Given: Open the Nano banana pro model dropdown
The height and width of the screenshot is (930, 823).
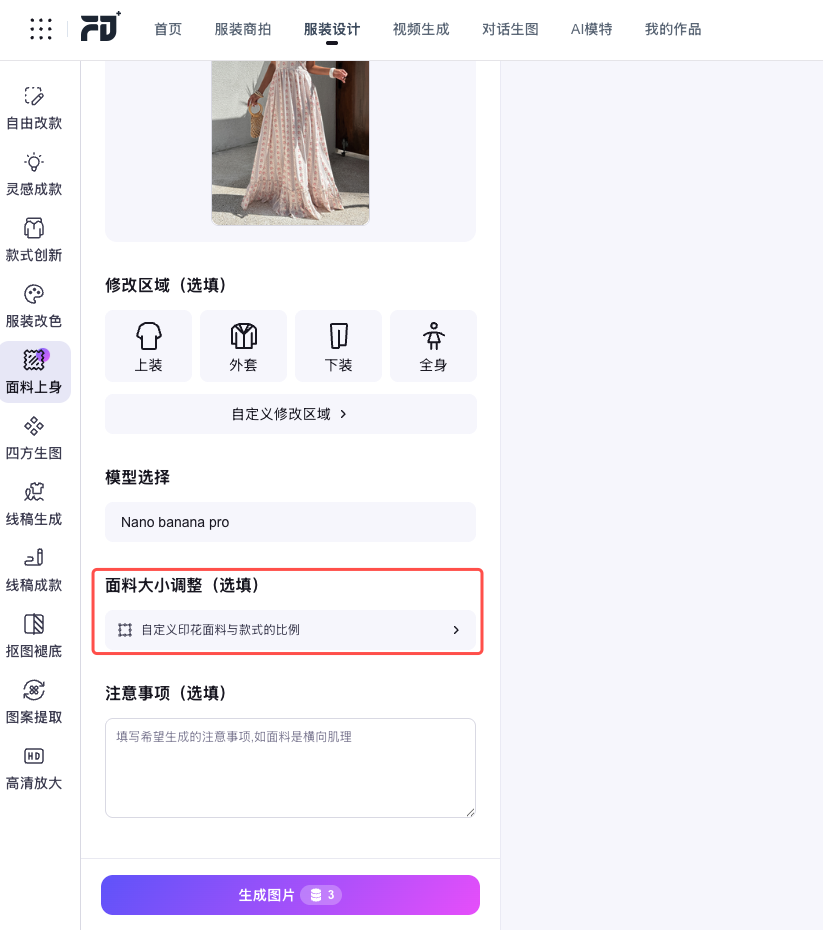Looking at the screenshot, I should [x=291, y=522].
